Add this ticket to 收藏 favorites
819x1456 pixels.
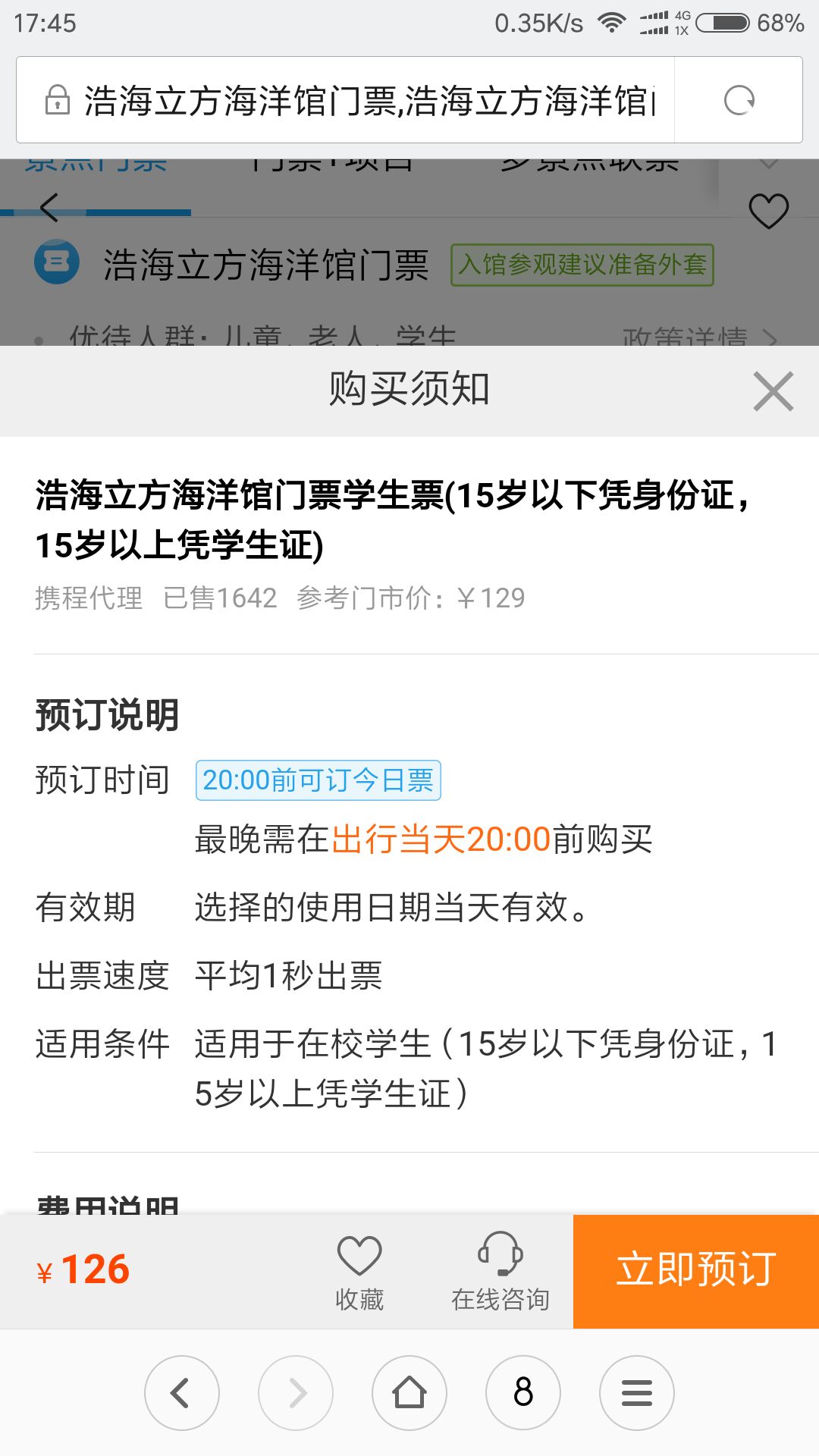coord(359,1272)
